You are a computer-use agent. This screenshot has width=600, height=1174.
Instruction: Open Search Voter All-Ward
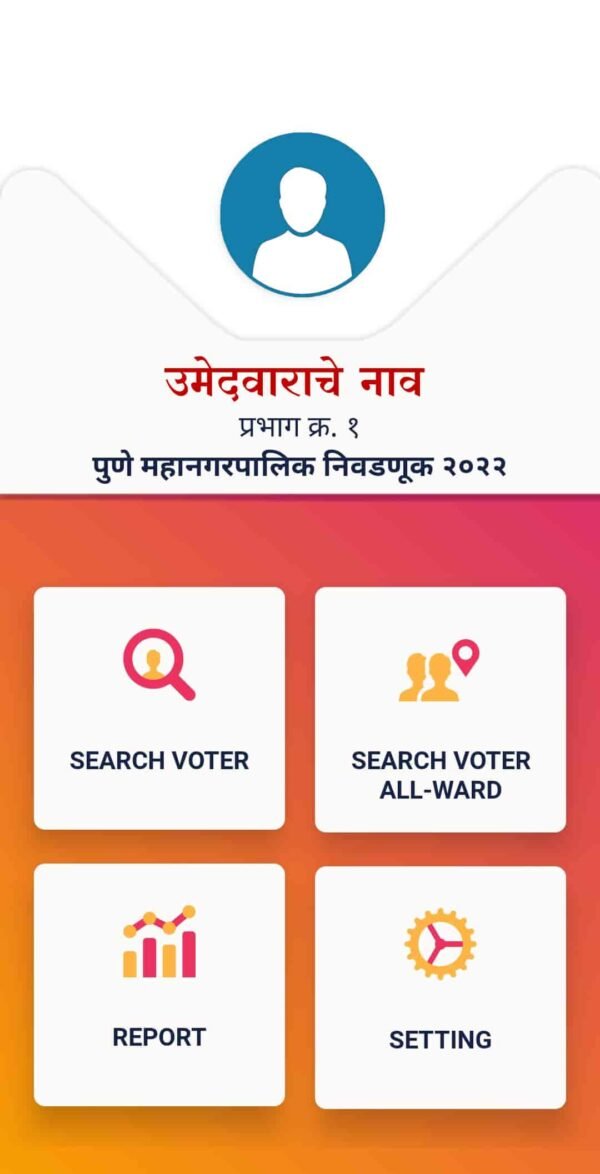(x=440, y=709)
